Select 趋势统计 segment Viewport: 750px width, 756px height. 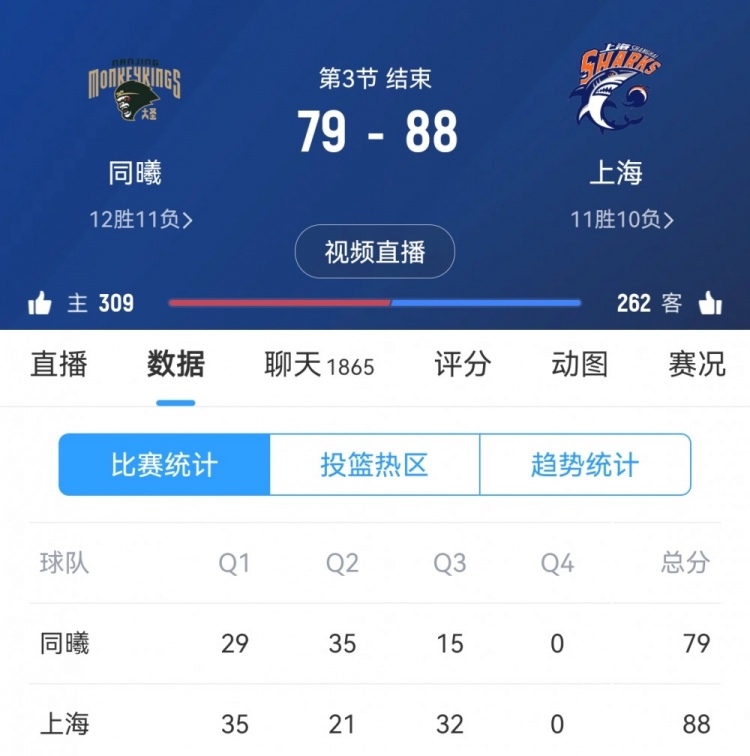585,465
